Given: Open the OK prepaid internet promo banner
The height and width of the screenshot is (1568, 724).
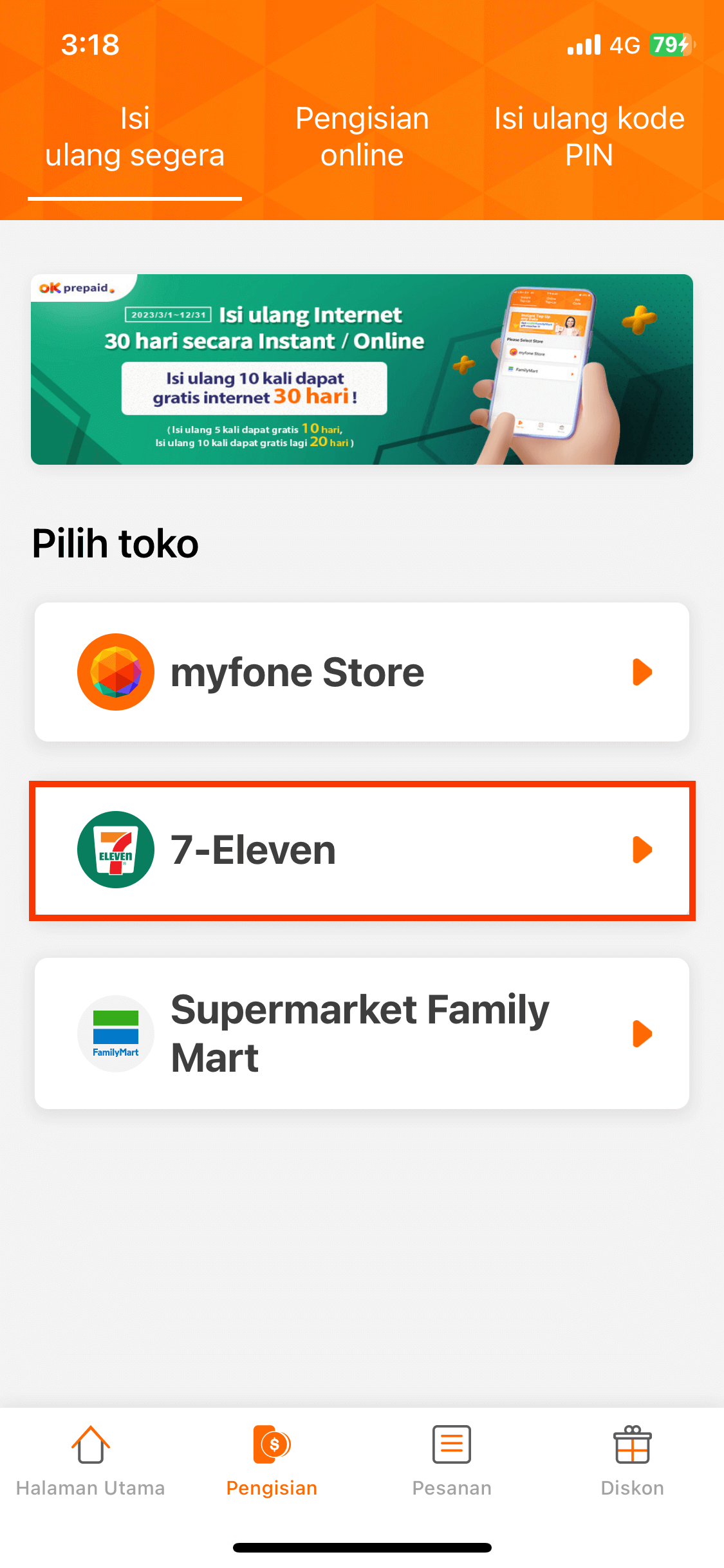Looking at the screenshot, I should coord(362,369).
